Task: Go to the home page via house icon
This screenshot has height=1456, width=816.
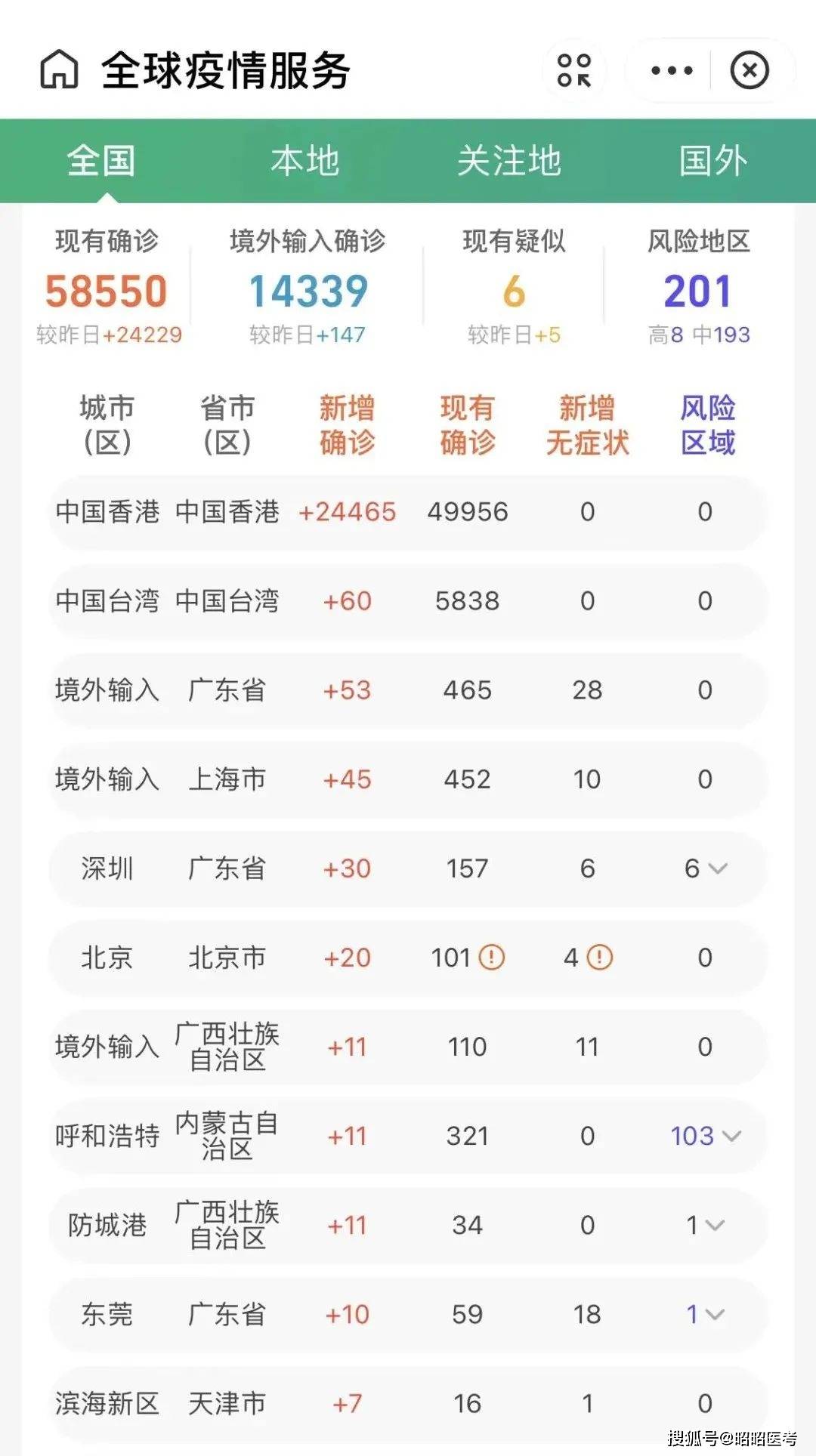Action: (59, 70)
